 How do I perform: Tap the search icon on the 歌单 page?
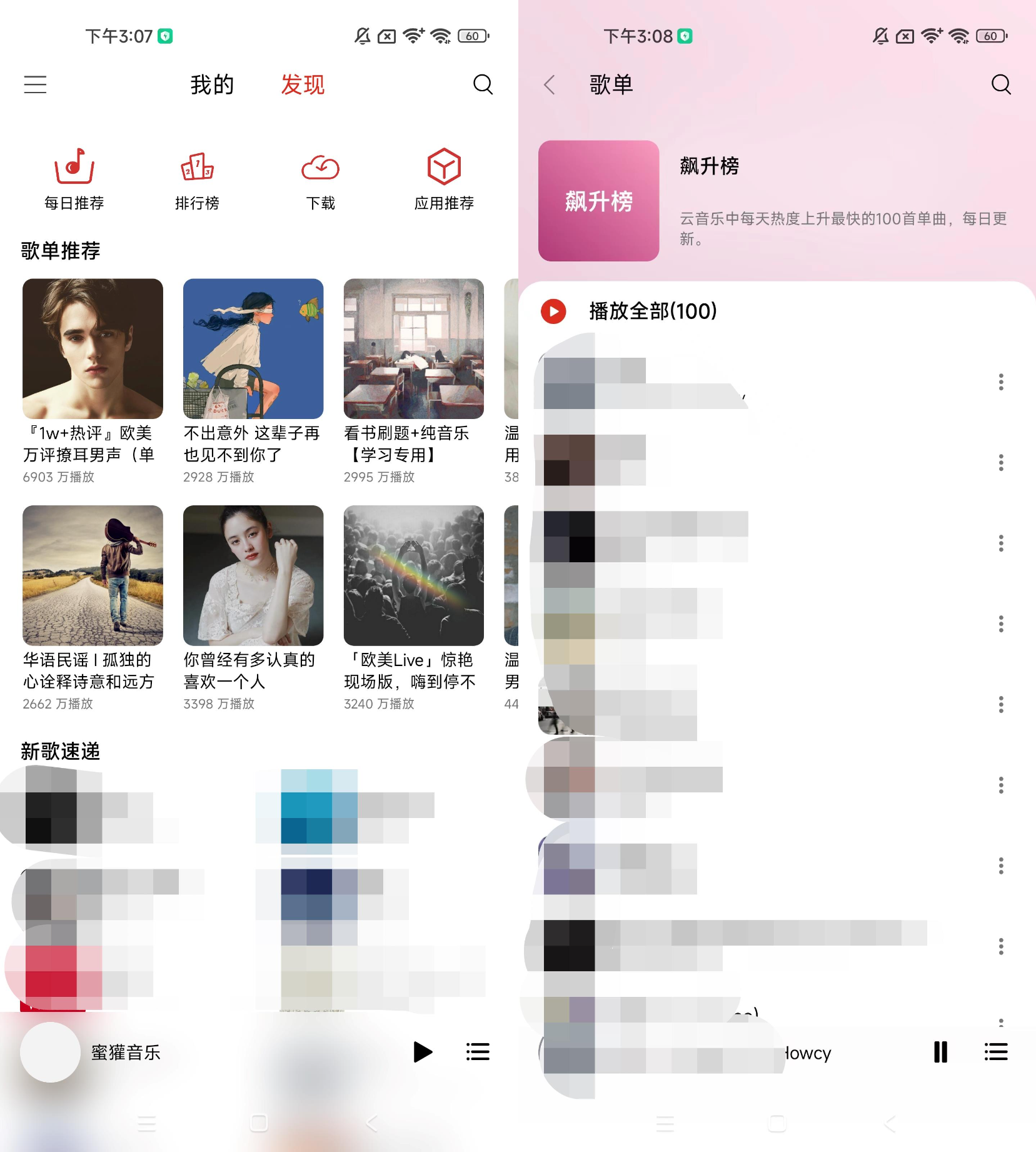click(x=1001, y=84)
